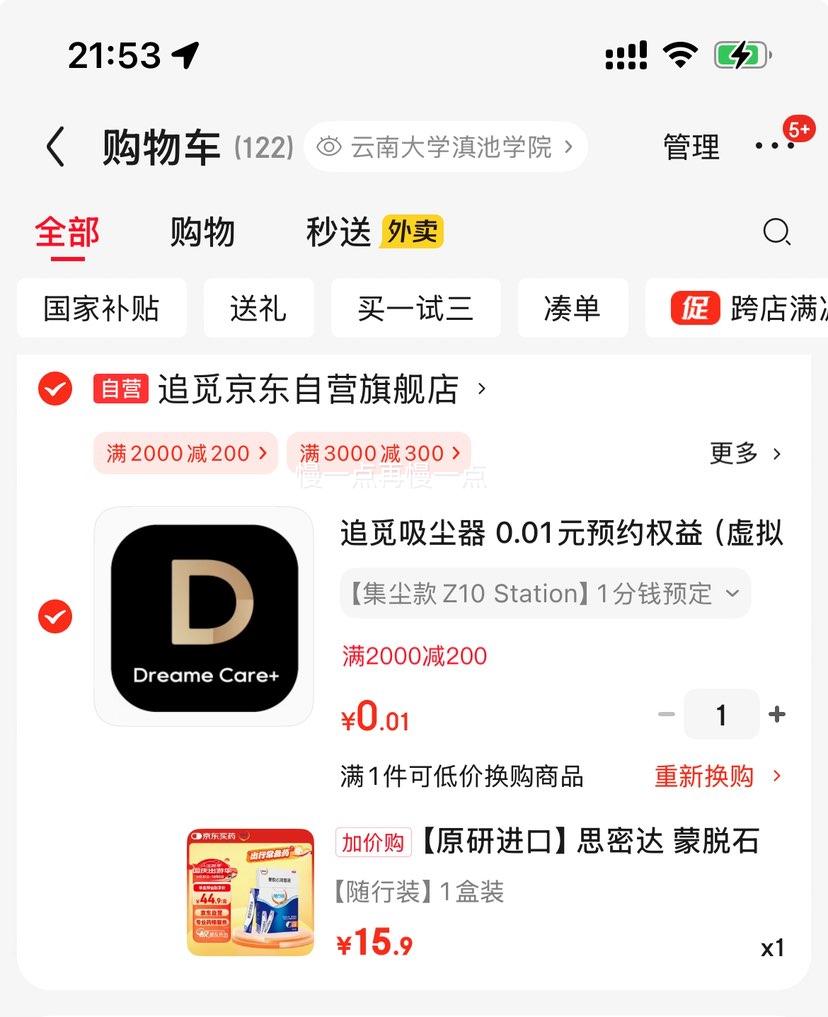Deselect the 追觅吸尘器 item checkbox
This screenshot has width=828, height=1017.
(55, 616)
